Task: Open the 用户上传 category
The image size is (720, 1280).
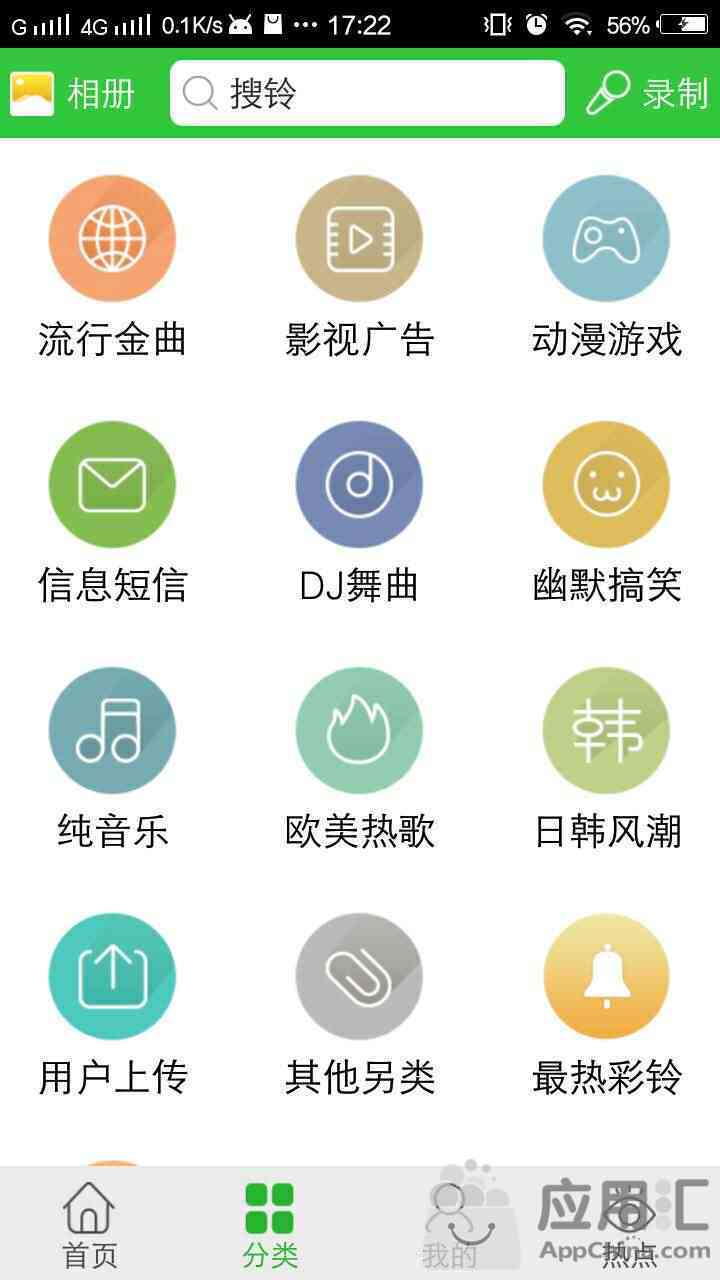Action: click(x=112, y=977)
